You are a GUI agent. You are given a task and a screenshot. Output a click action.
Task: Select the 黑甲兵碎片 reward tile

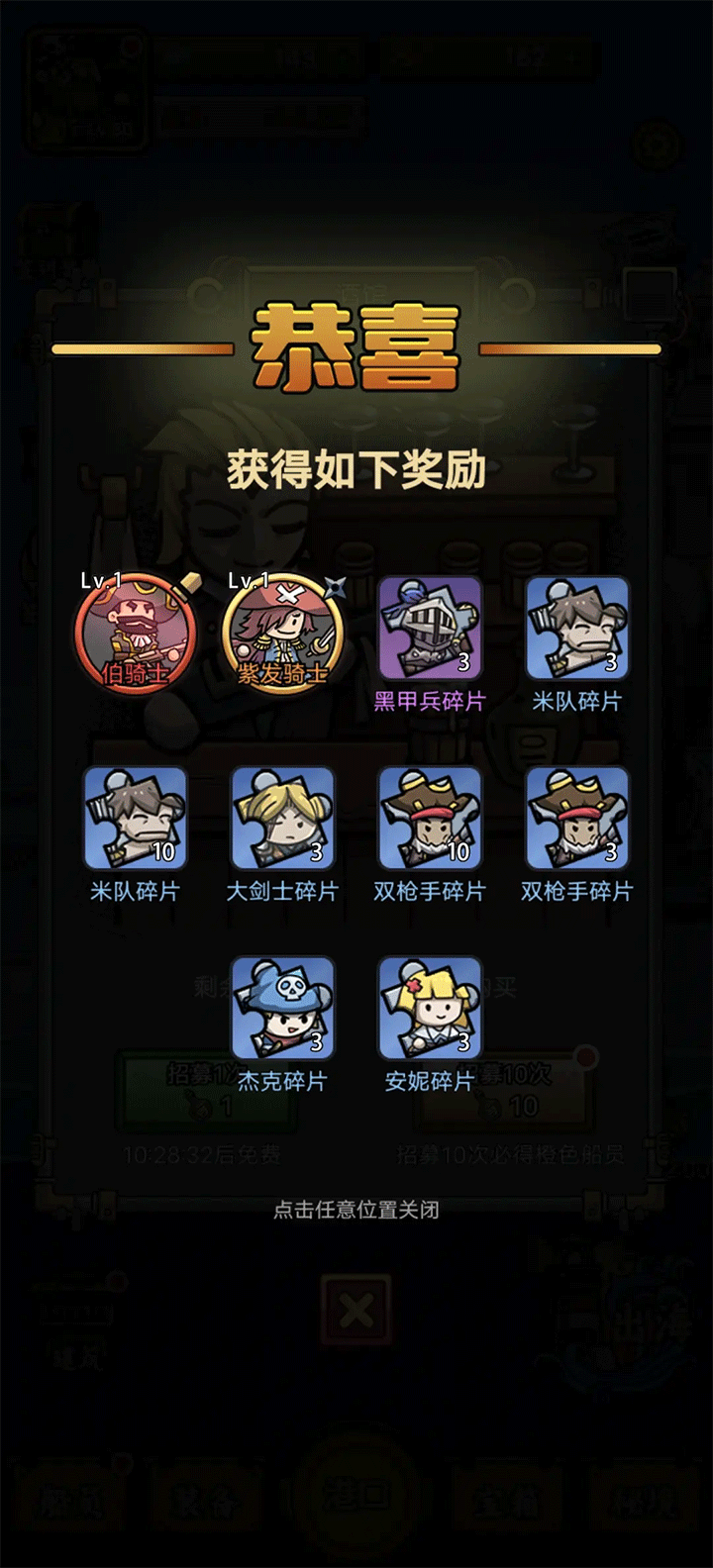tap(430, 630)
